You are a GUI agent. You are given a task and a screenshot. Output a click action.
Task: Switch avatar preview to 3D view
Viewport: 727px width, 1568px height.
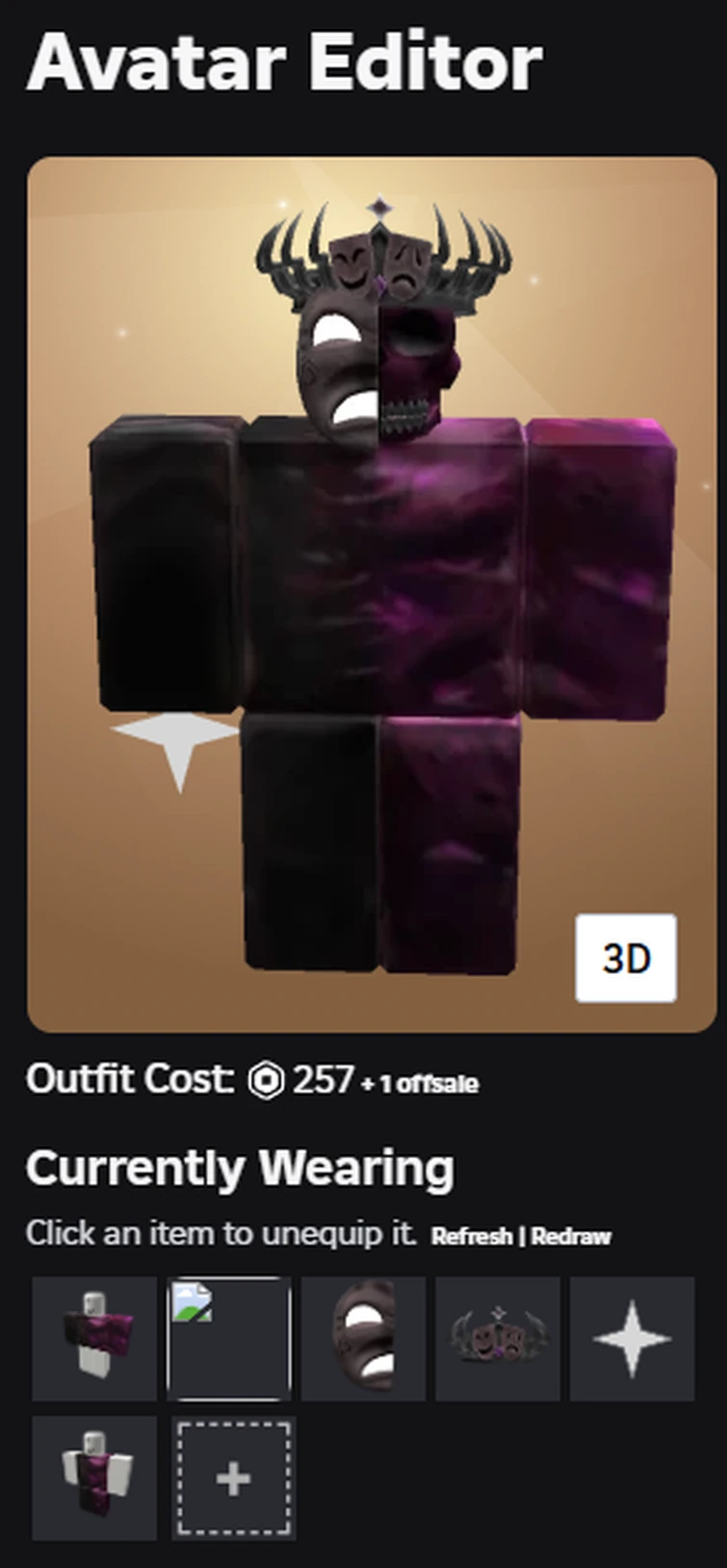(x=626, y=958)
